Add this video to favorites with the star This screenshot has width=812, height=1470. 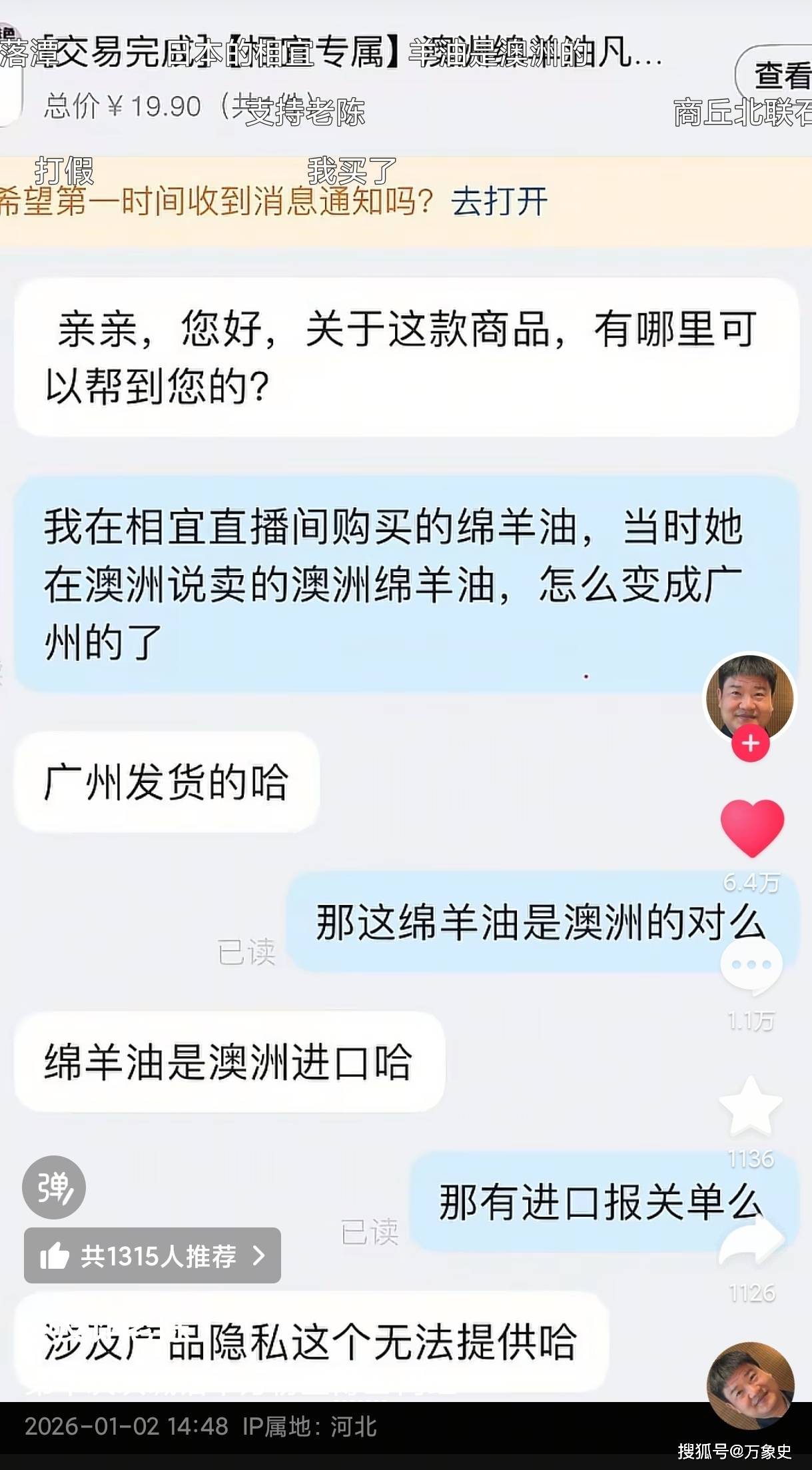(751, 1106)
